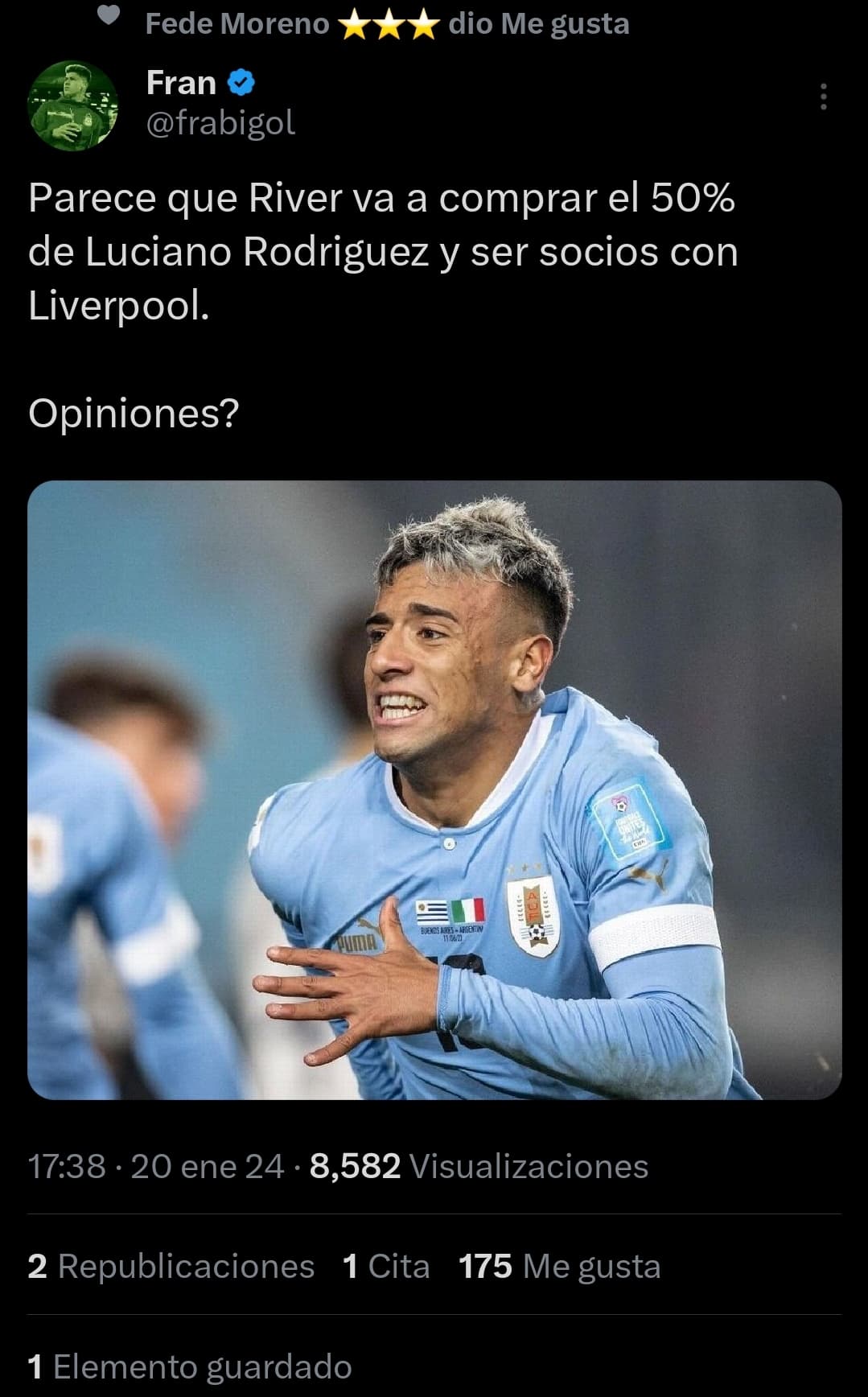Screen dimensions: 868x1397
Task: See who gave the 175 Me gusta
Action: (559, 1266)
